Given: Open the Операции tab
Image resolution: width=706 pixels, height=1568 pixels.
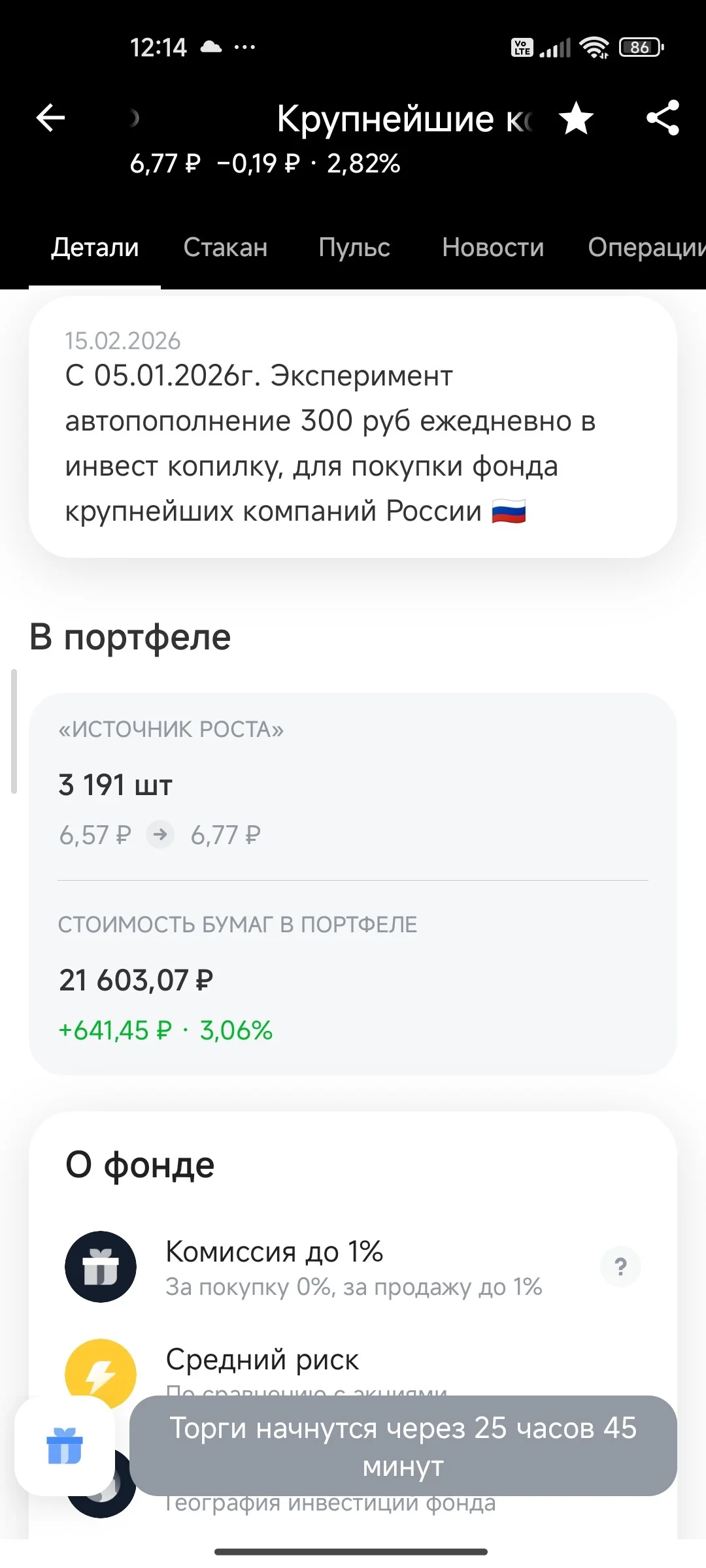Looking at the screenshot, I should tap(647, 248).
